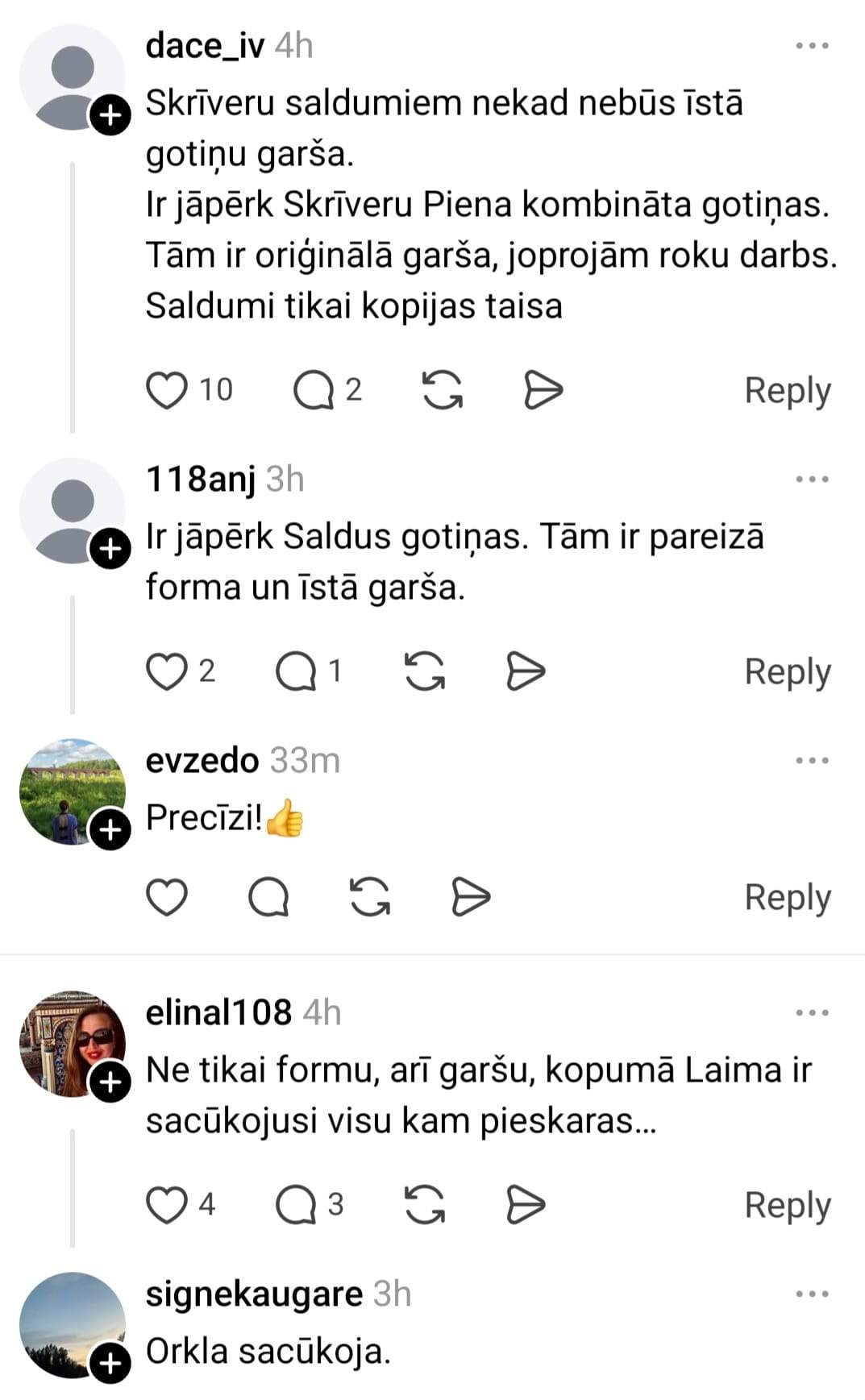Repost dace_iv's comment
Image resolution: width=865 pixels, height=1400 pixels.
443,391
